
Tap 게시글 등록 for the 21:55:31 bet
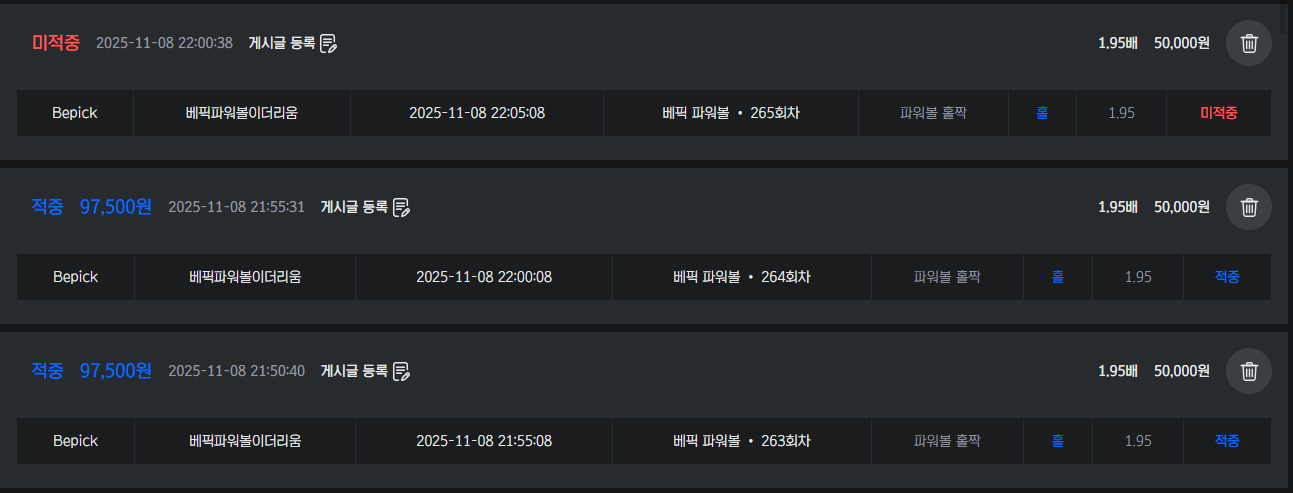(365, 207)
